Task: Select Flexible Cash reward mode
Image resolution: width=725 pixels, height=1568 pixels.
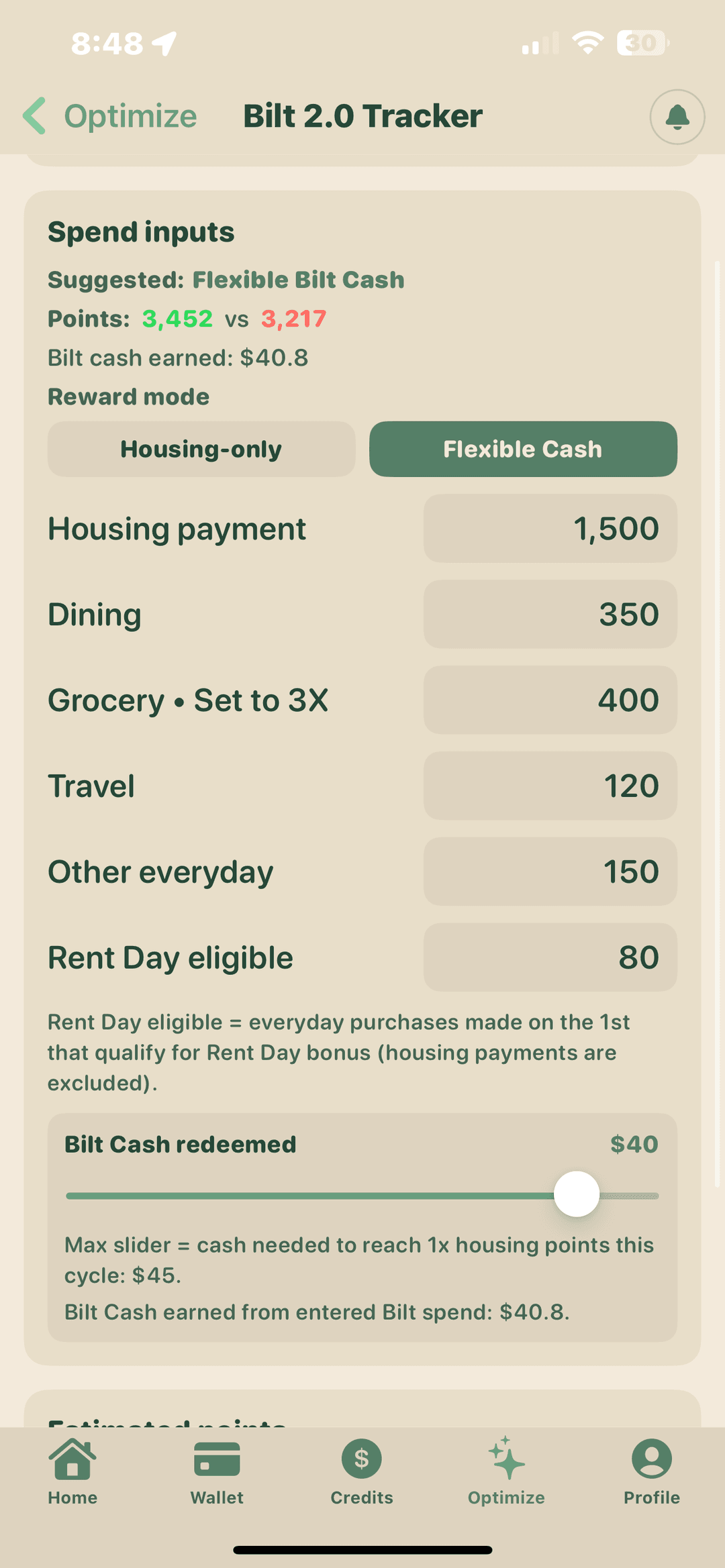Action: [523, 449]
